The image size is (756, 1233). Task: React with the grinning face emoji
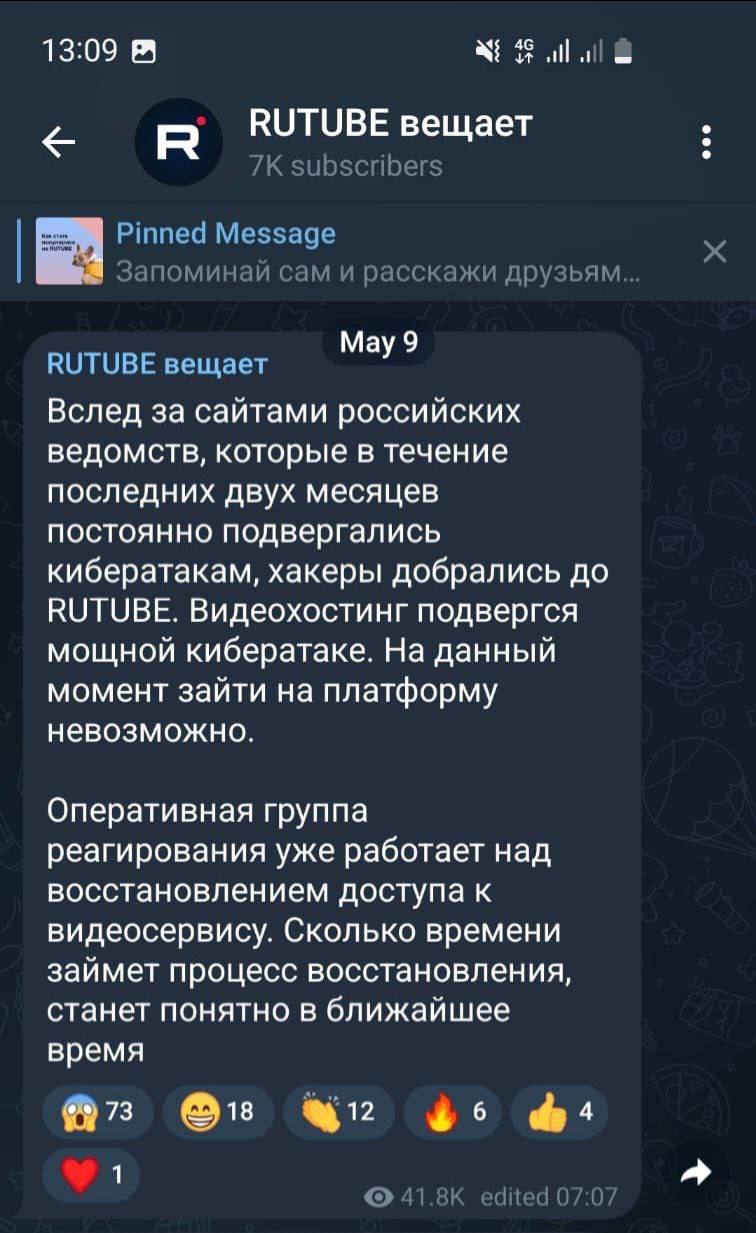tap(218, 1111)
